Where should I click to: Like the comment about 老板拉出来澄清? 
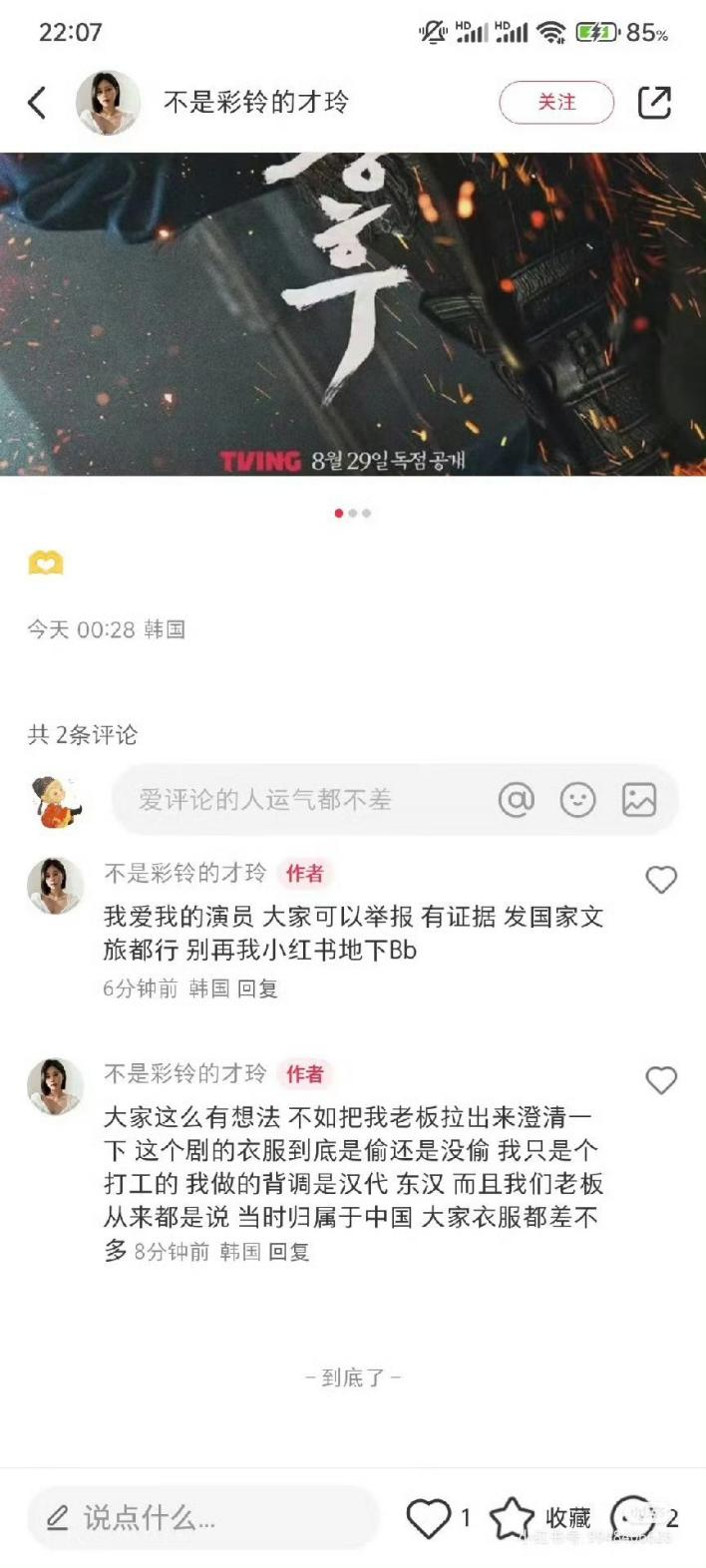[661, 1079]
